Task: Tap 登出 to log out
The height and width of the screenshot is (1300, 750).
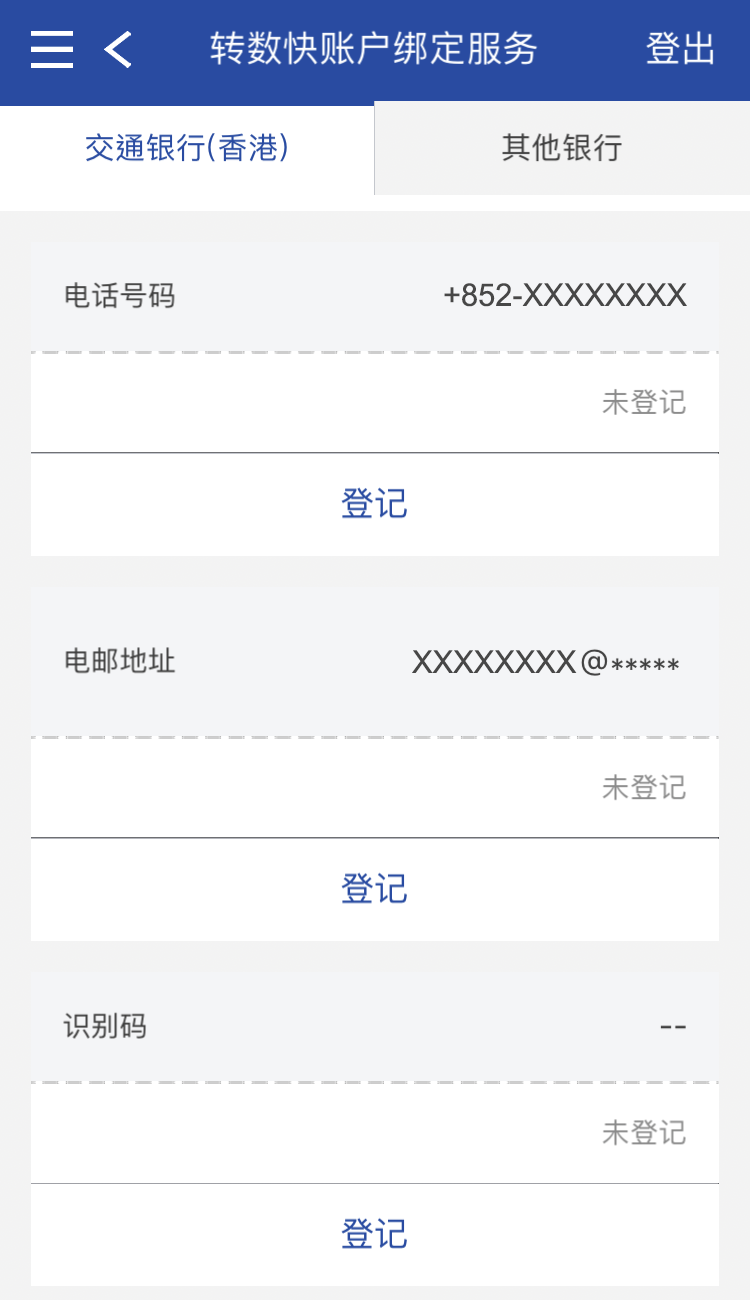Action: (680, 49)
